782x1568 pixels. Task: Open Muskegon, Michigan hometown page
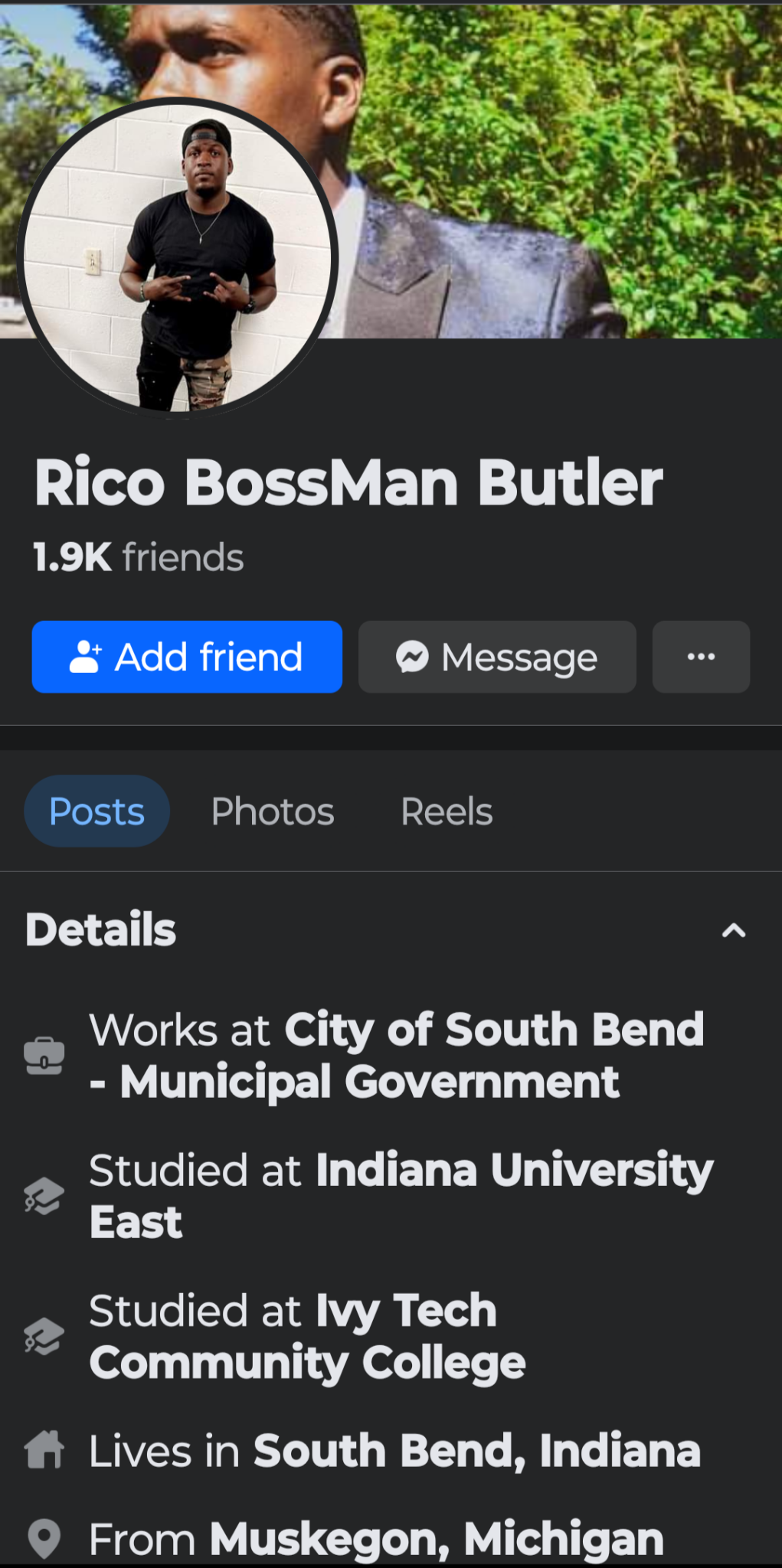(437, 1539)
